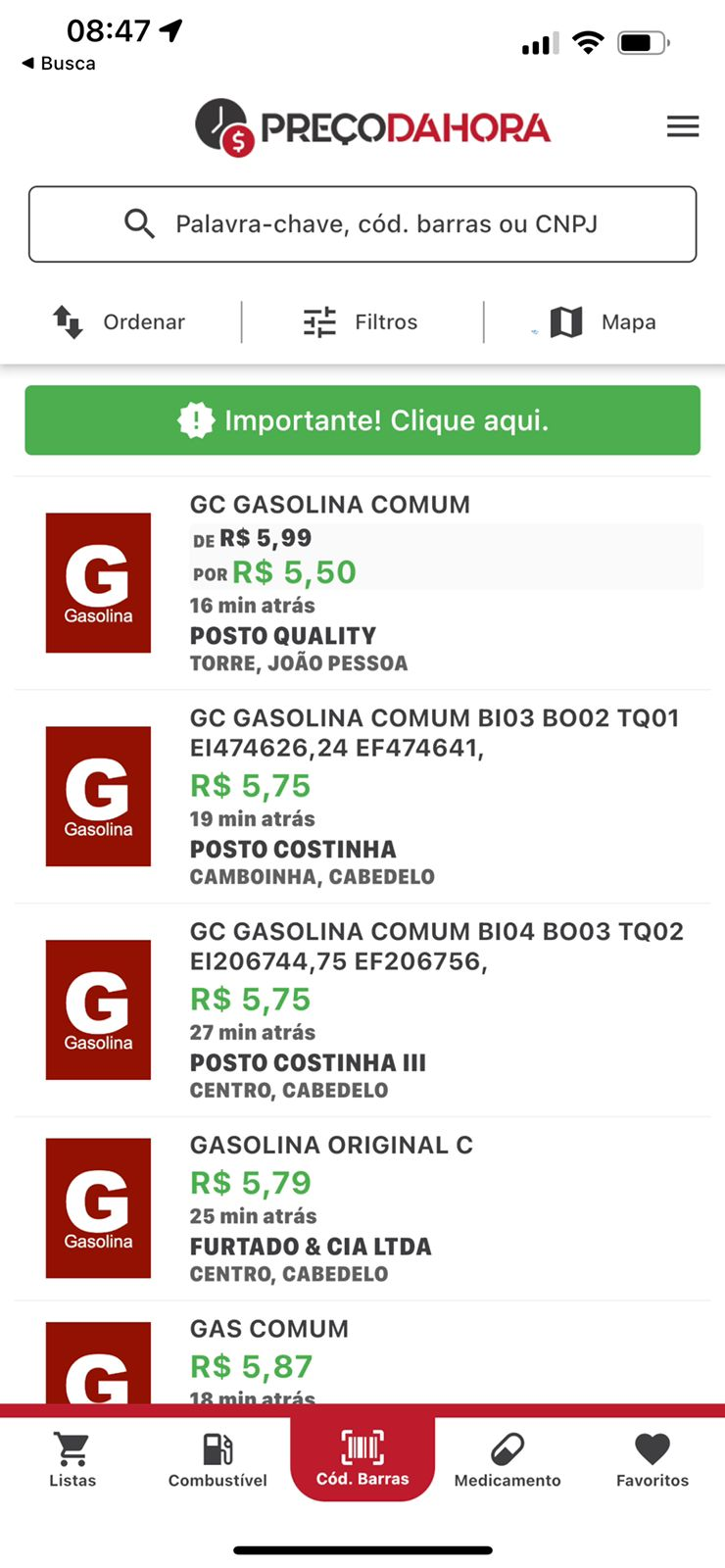Click the Importante! Clique aqui banner
Image resolution: width=725 pixels, height=1568 pixels.
362,420
